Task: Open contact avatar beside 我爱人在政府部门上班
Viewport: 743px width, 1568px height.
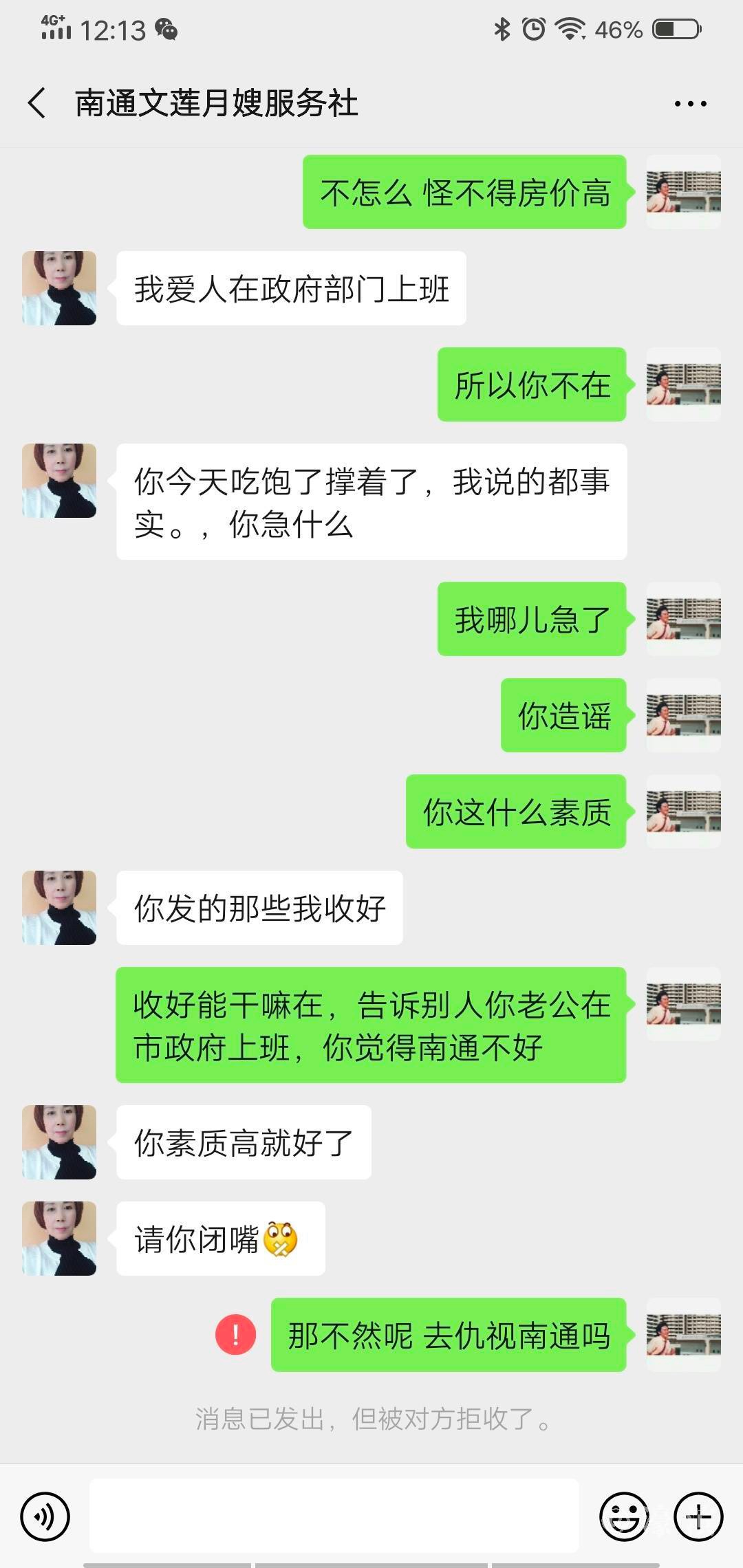Action: pyautogui.click(x=59, y=288)
